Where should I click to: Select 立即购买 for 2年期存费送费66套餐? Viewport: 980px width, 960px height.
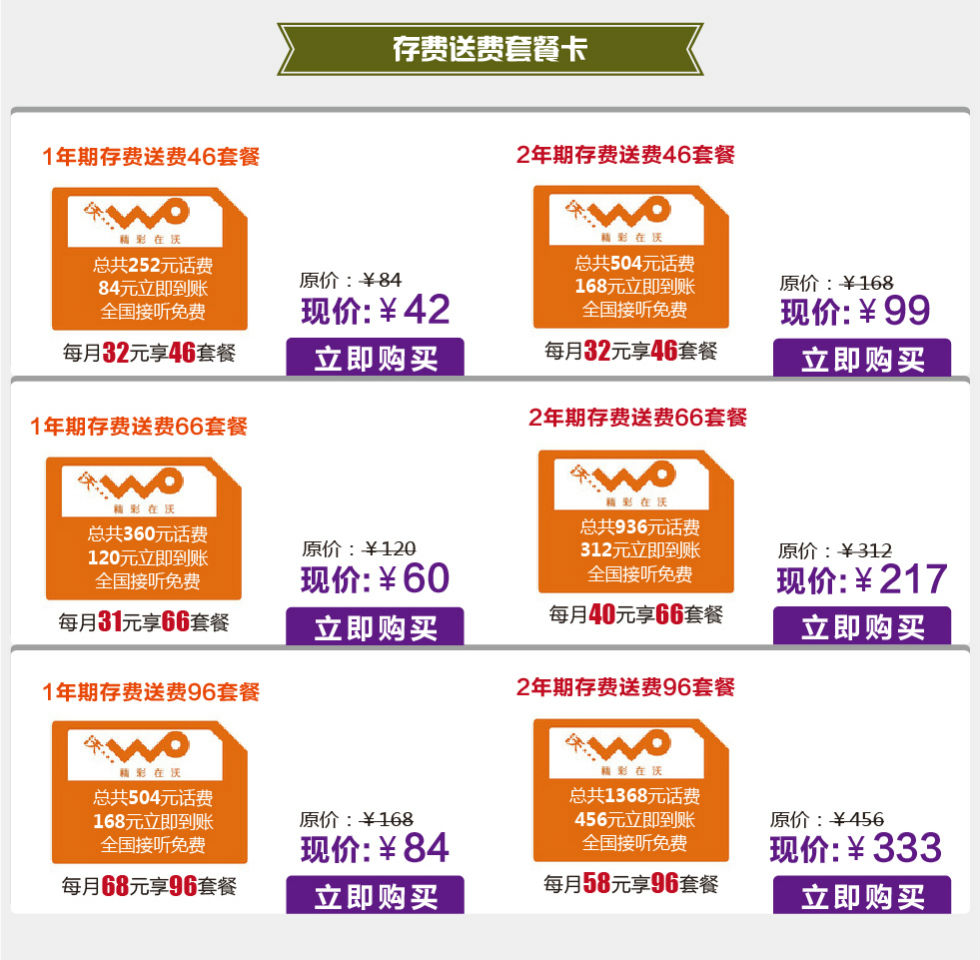[x=861, y=627]
